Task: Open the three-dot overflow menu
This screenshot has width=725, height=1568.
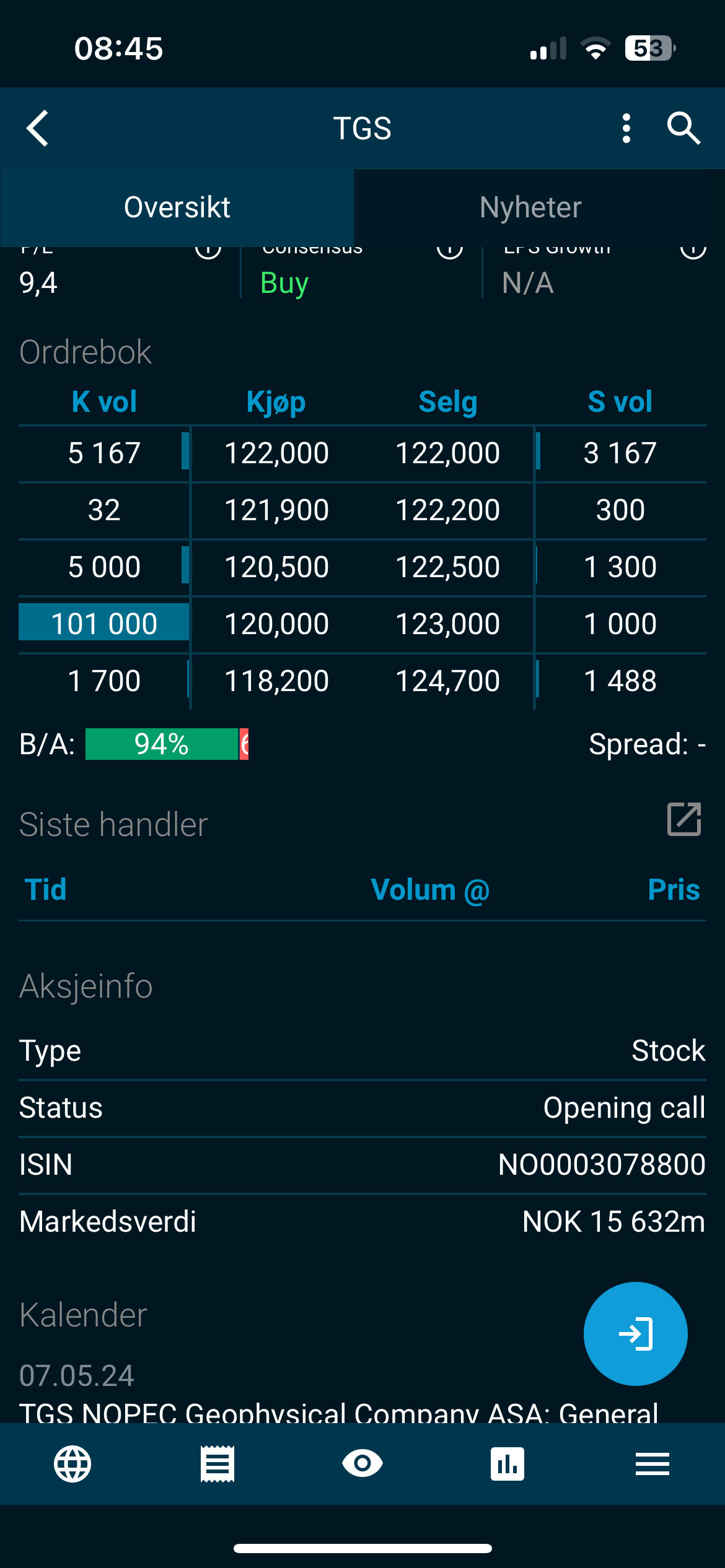Action: point(626,128)
